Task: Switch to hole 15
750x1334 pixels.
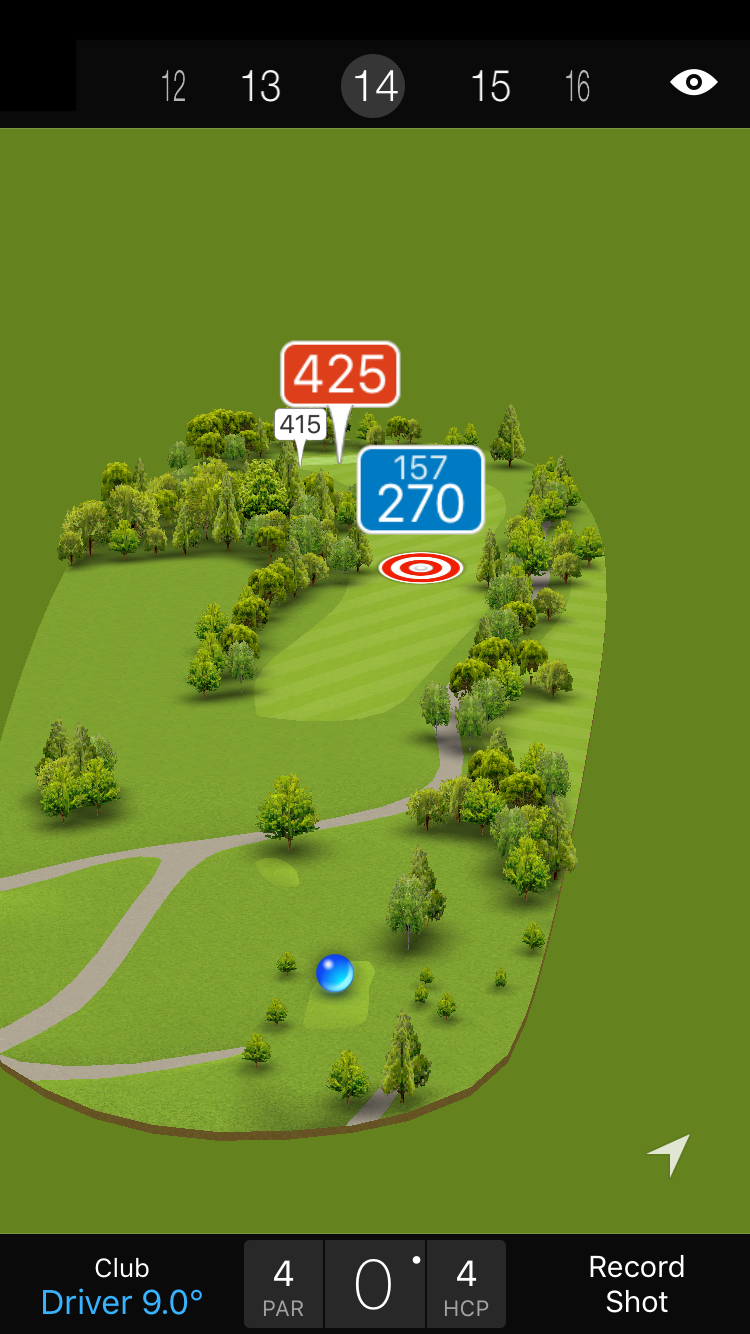Action: (x=490, y=87)
